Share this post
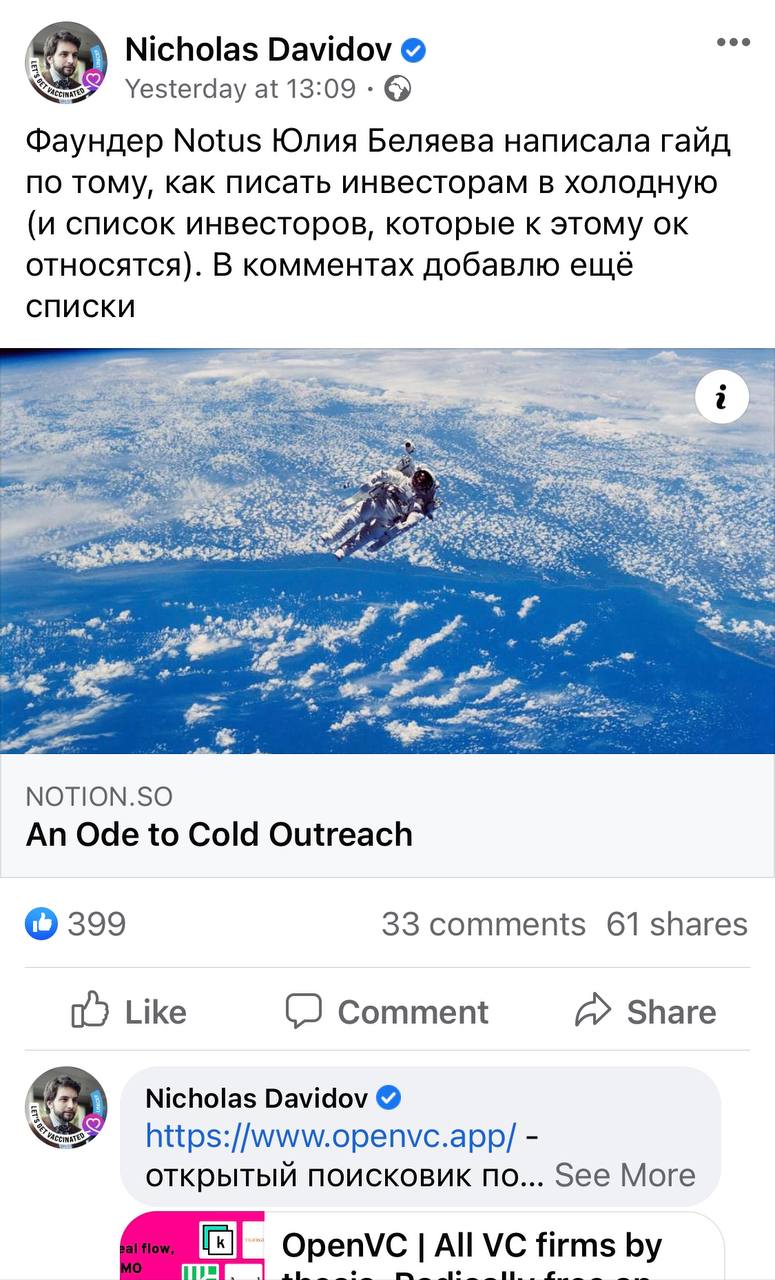This screenshot has height=1280, width=775. tap(646, 1011)
